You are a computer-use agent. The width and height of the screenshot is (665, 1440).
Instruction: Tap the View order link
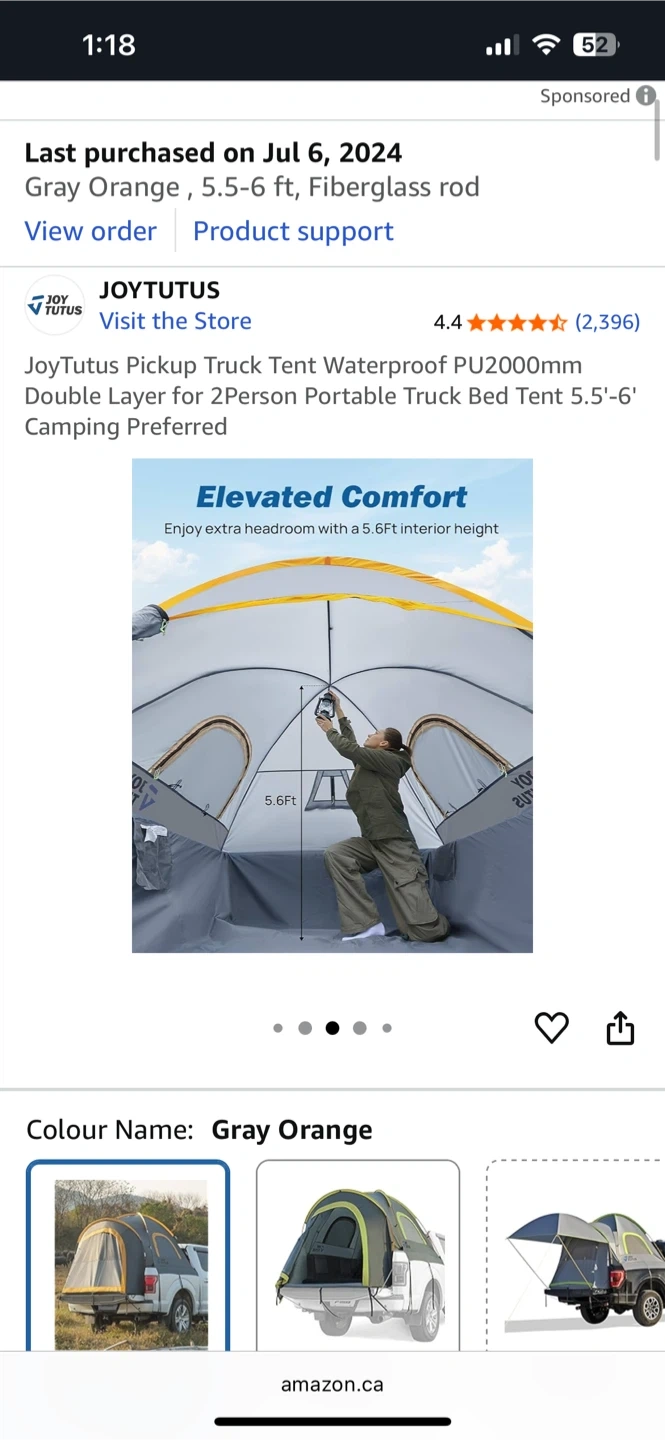(90, 231)
